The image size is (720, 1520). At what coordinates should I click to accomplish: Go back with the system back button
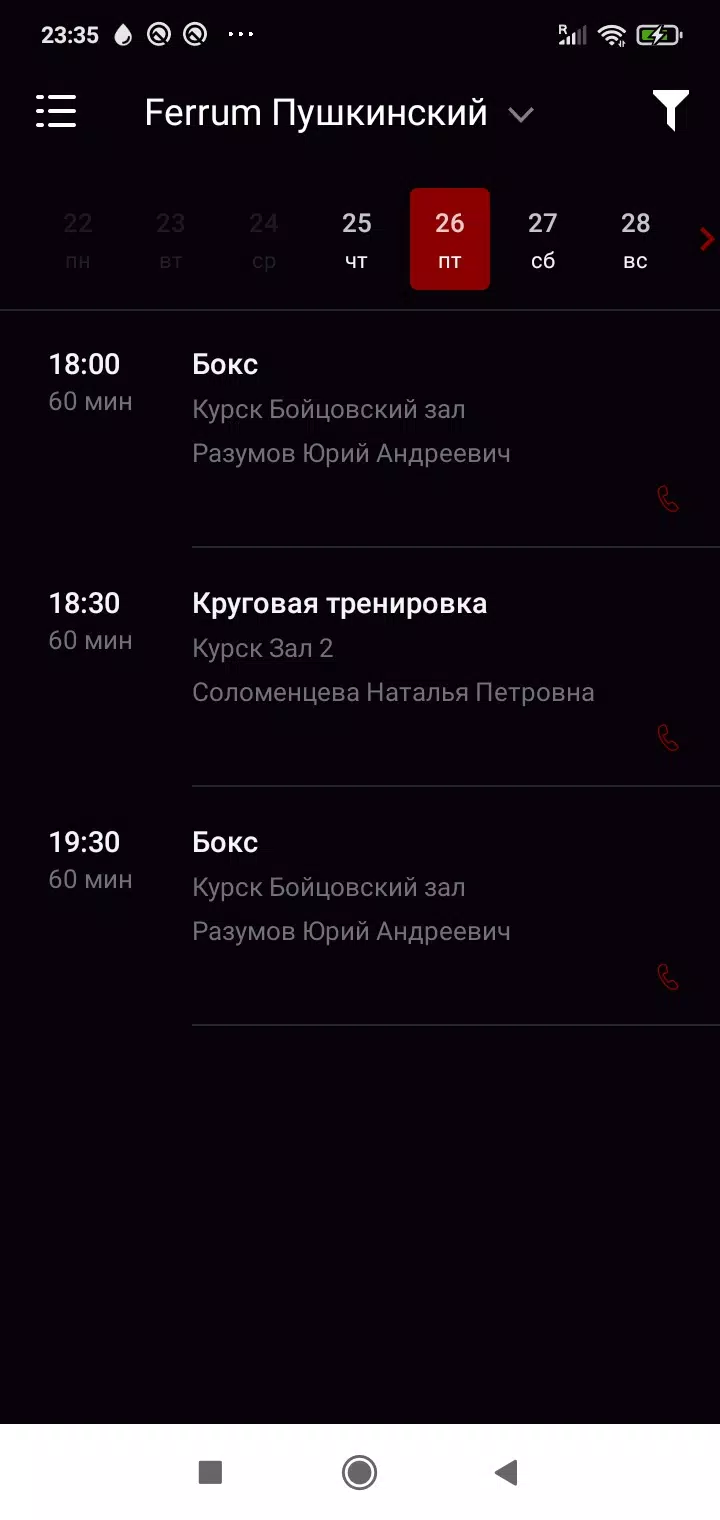[506, 1472]
